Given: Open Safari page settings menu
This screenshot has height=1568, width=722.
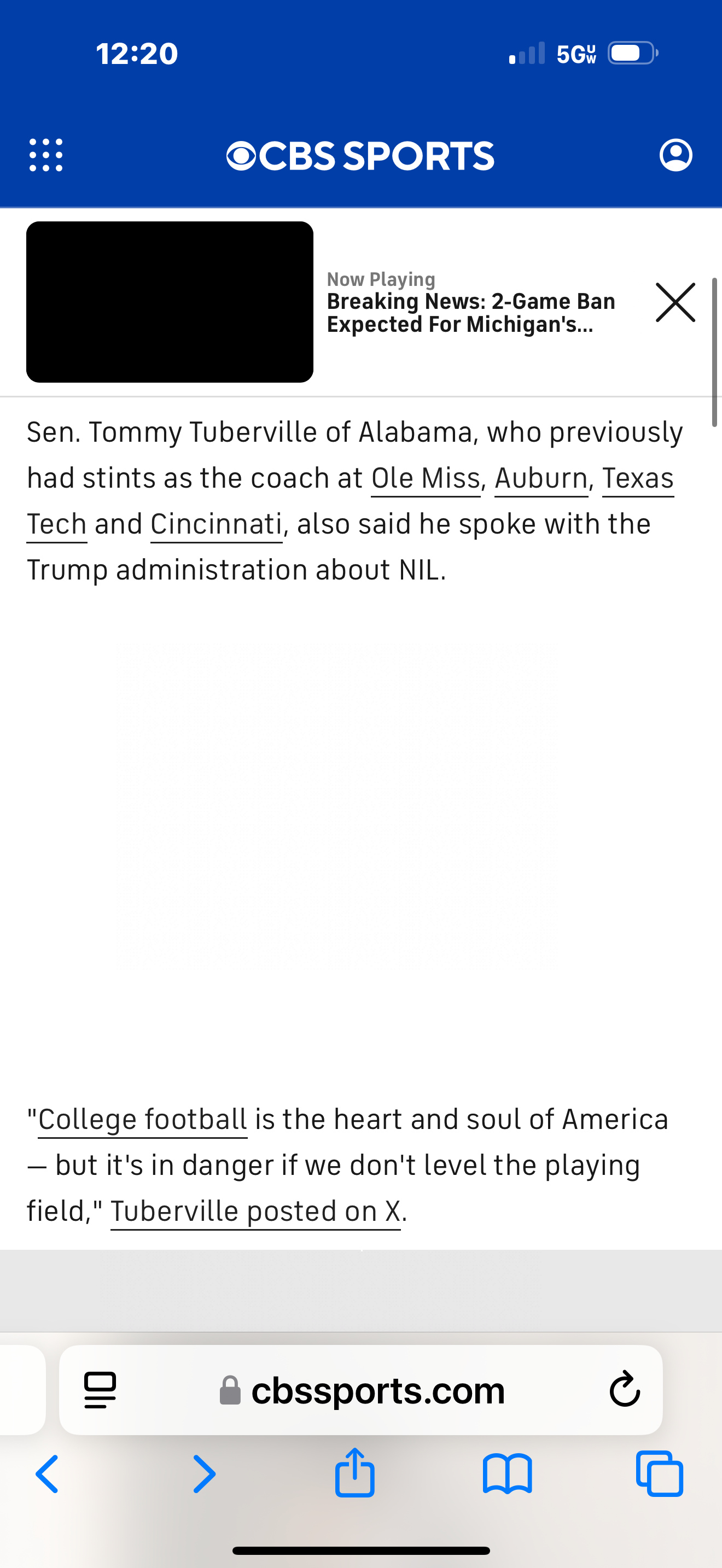Looking at the screenshot, I should pyautogui.click(x=100, y=1390).
